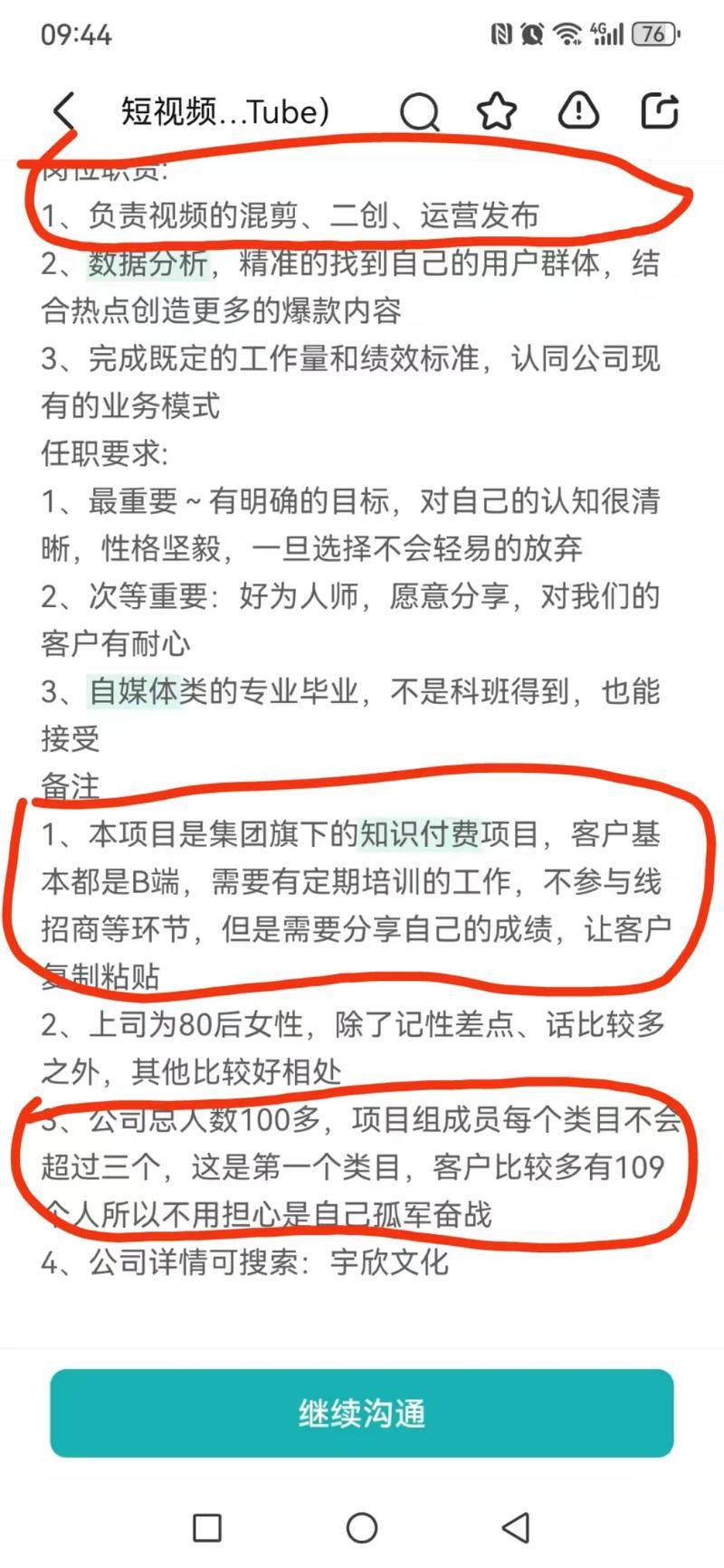Open the highlighted 数据分析 keyword

point(148,263)
